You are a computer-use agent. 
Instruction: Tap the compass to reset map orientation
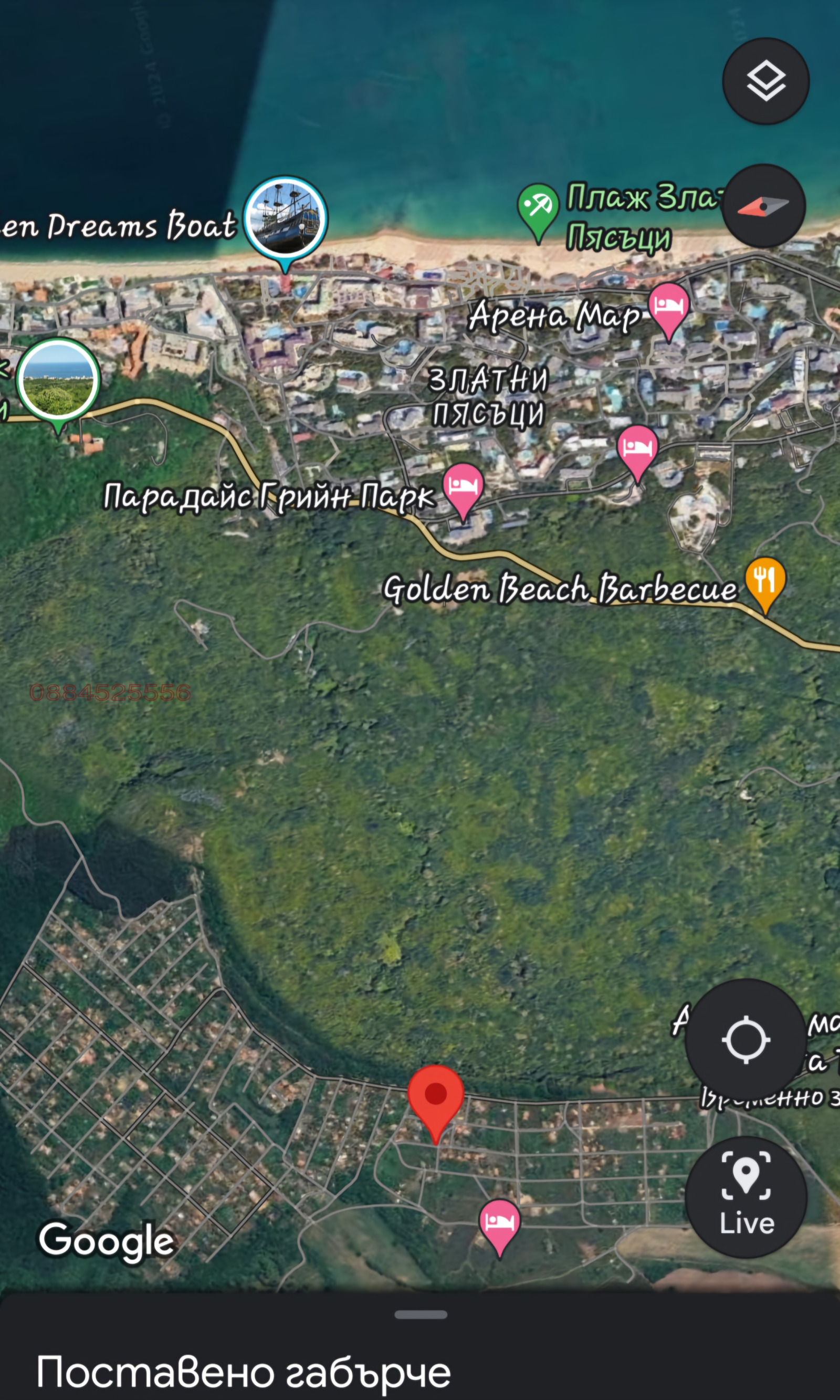point(765,205)
